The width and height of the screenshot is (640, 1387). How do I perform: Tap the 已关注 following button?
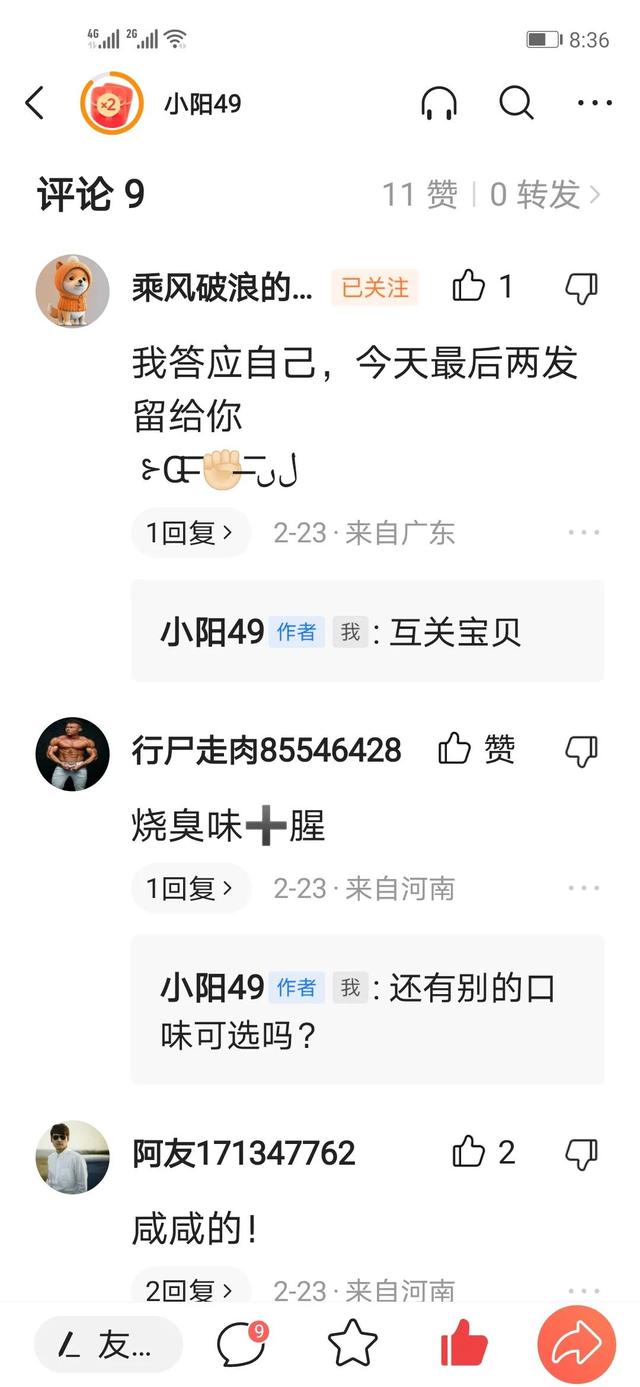375,288
